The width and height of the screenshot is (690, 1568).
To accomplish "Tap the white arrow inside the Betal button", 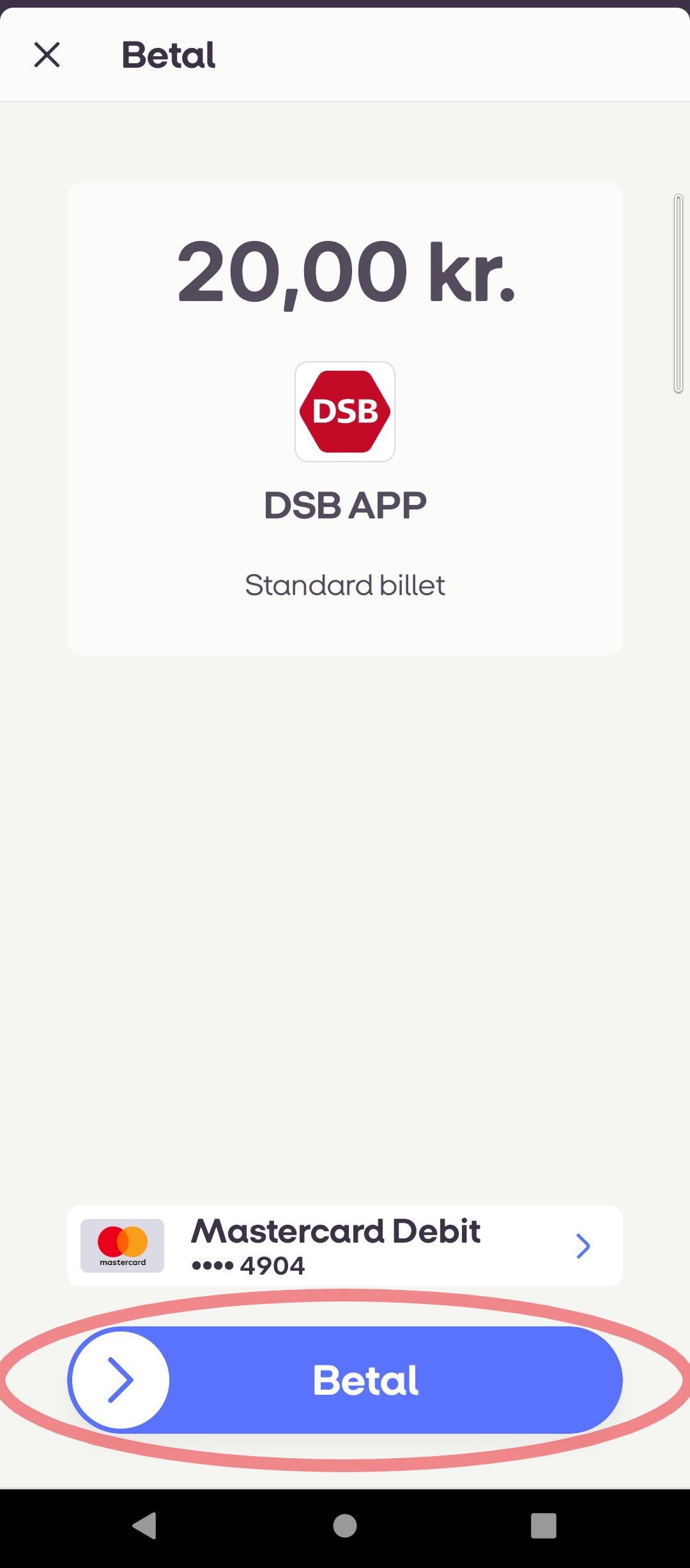I will 119,1381.
